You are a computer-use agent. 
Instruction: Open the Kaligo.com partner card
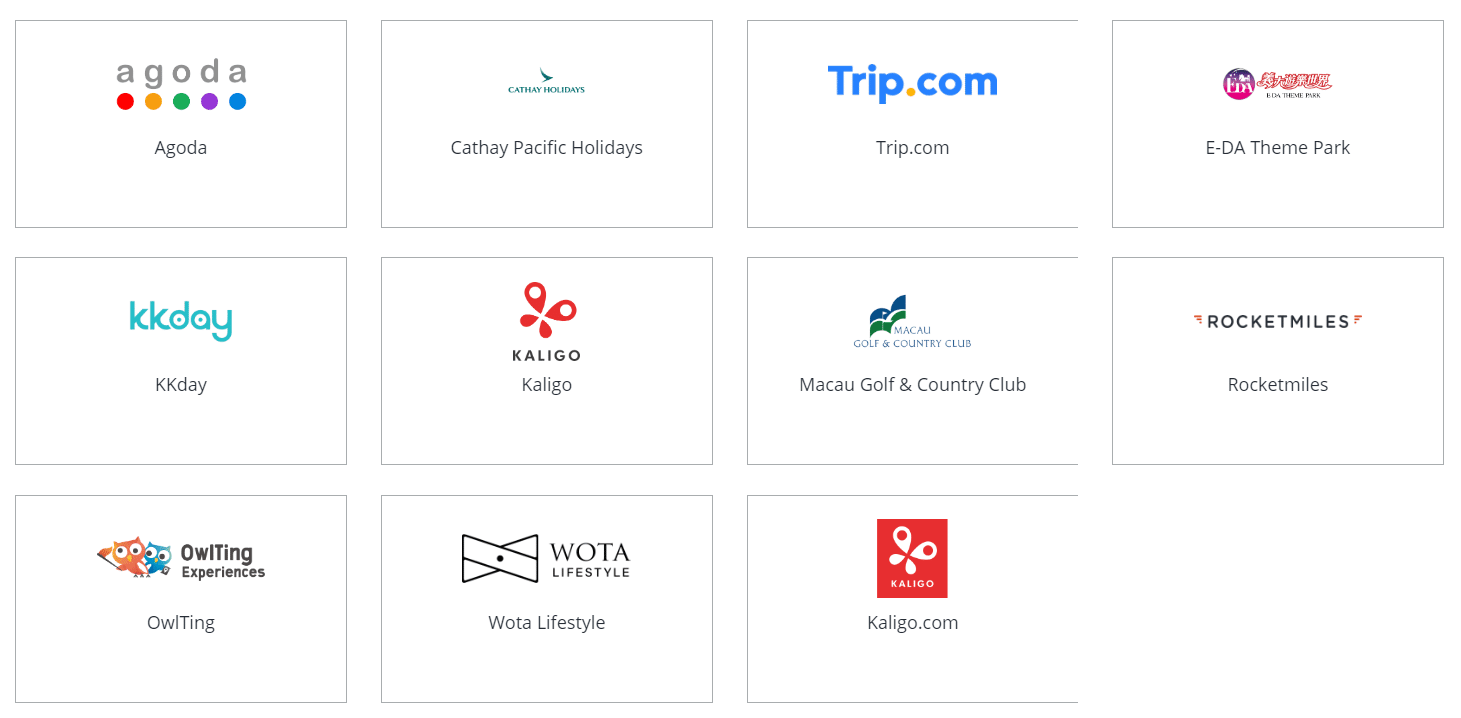click(x=912, y=598)
